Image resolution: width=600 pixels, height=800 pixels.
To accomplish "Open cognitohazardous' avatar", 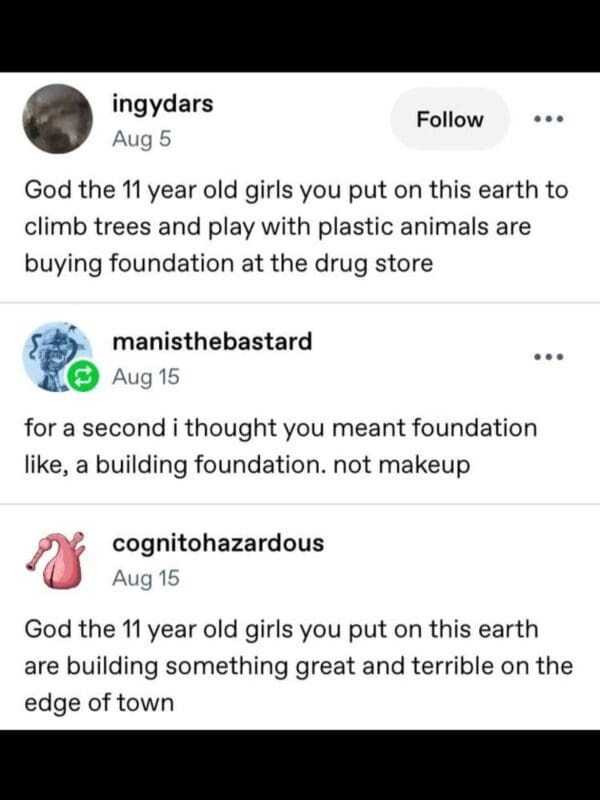I will click(57, 559).
